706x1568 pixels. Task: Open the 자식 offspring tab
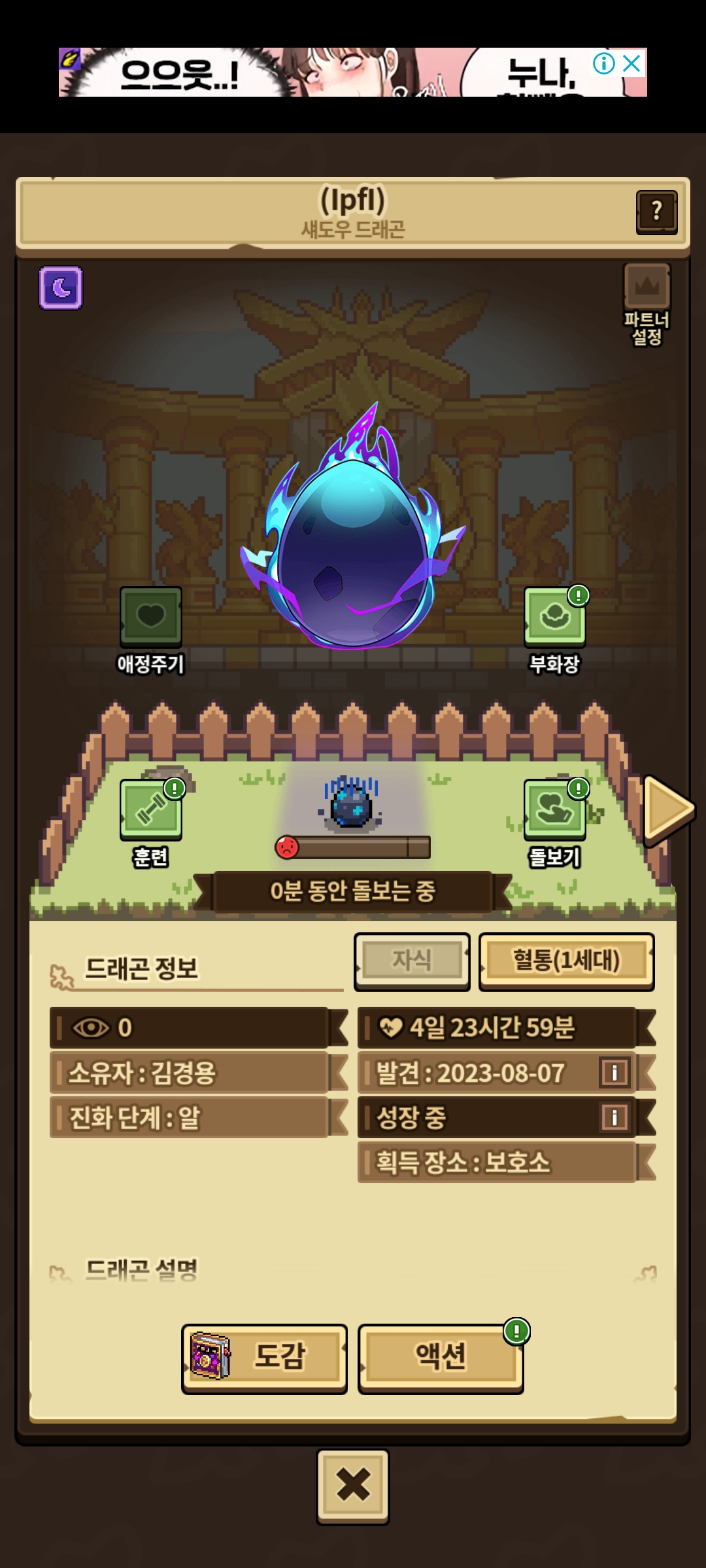click(x=412, y=960)
